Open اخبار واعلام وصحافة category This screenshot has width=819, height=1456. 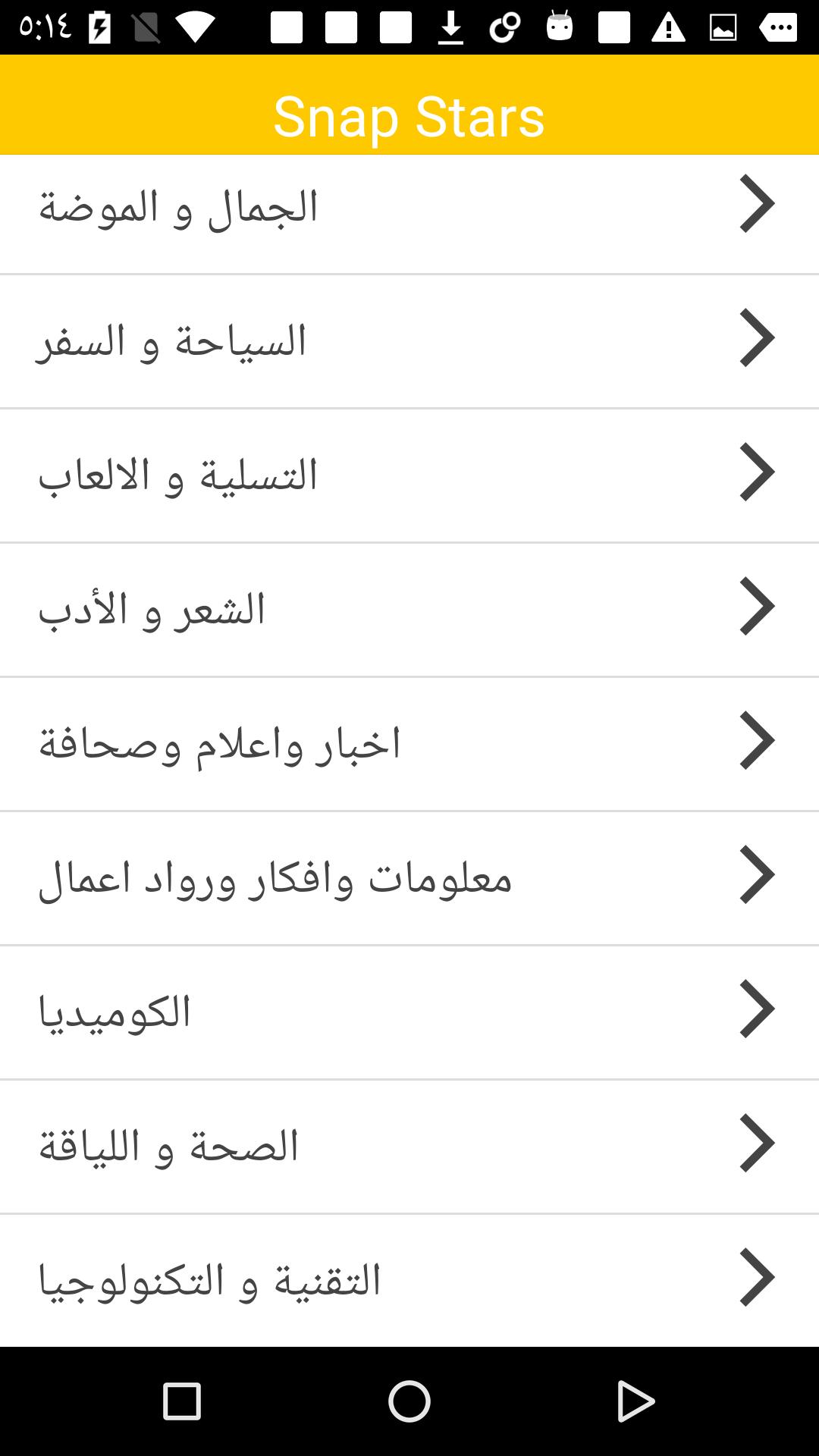coord(409,743)
